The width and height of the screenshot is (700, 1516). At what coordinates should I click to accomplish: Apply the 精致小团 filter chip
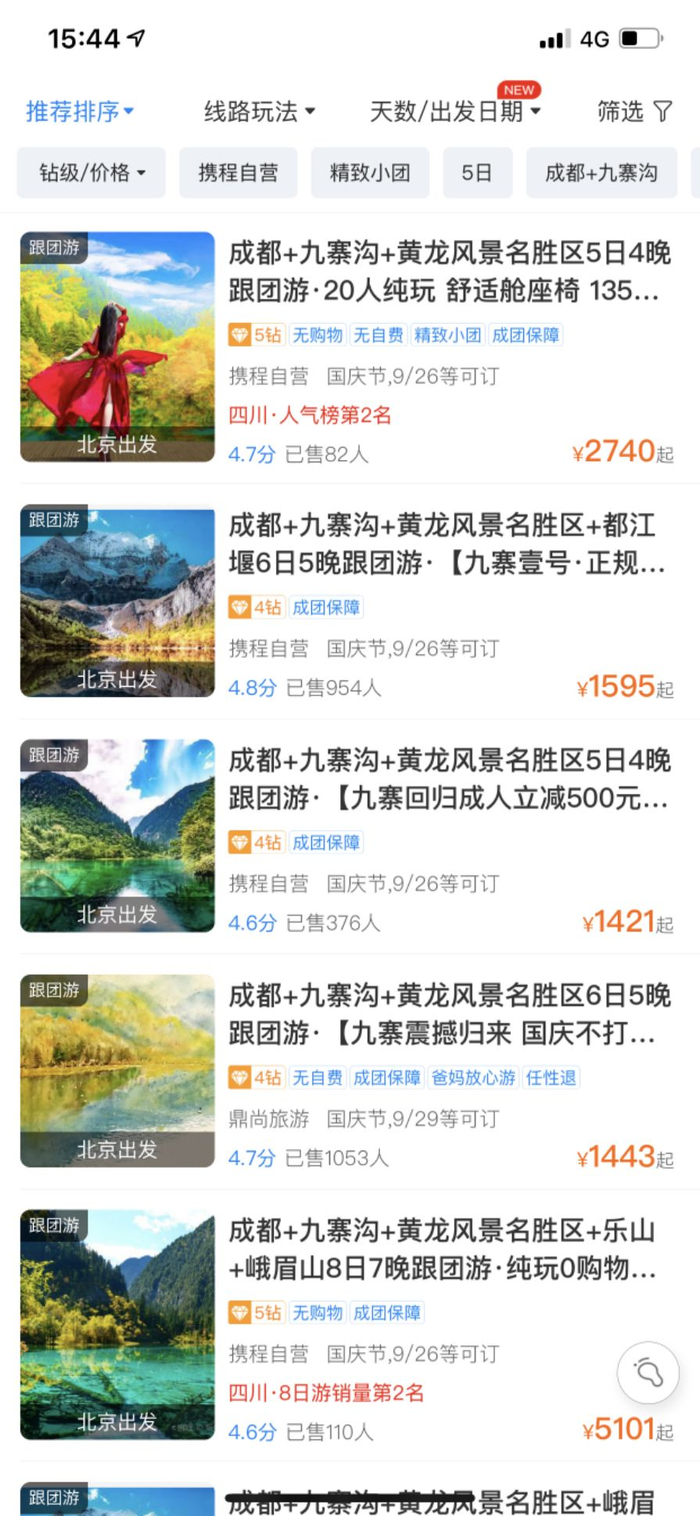[x=370, y=173]
